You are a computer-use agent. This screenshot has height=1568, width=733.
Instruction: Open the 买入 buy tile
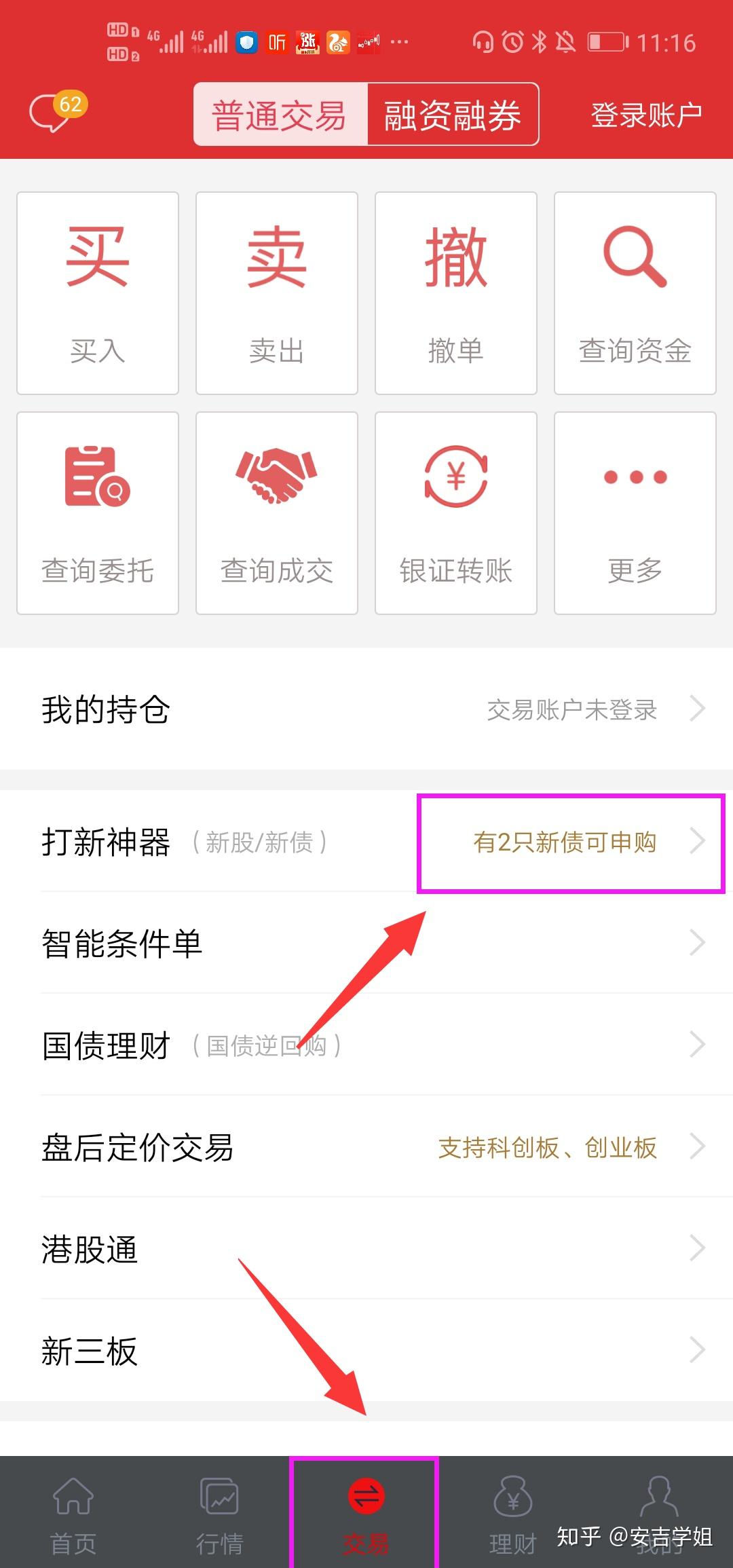pyautogui.click(x=98, y=293)
